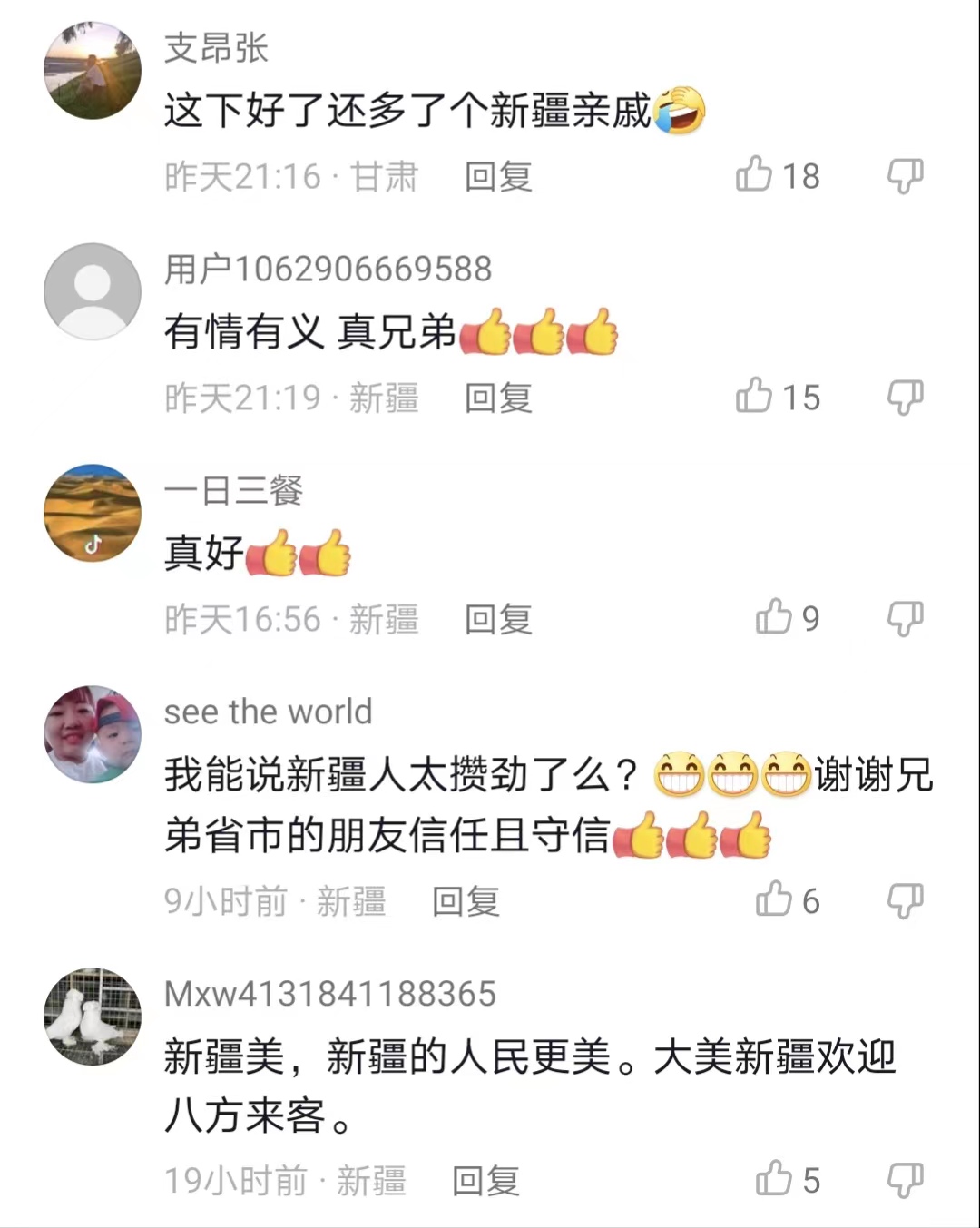Dislike see the world's comment

coord(905,900)
